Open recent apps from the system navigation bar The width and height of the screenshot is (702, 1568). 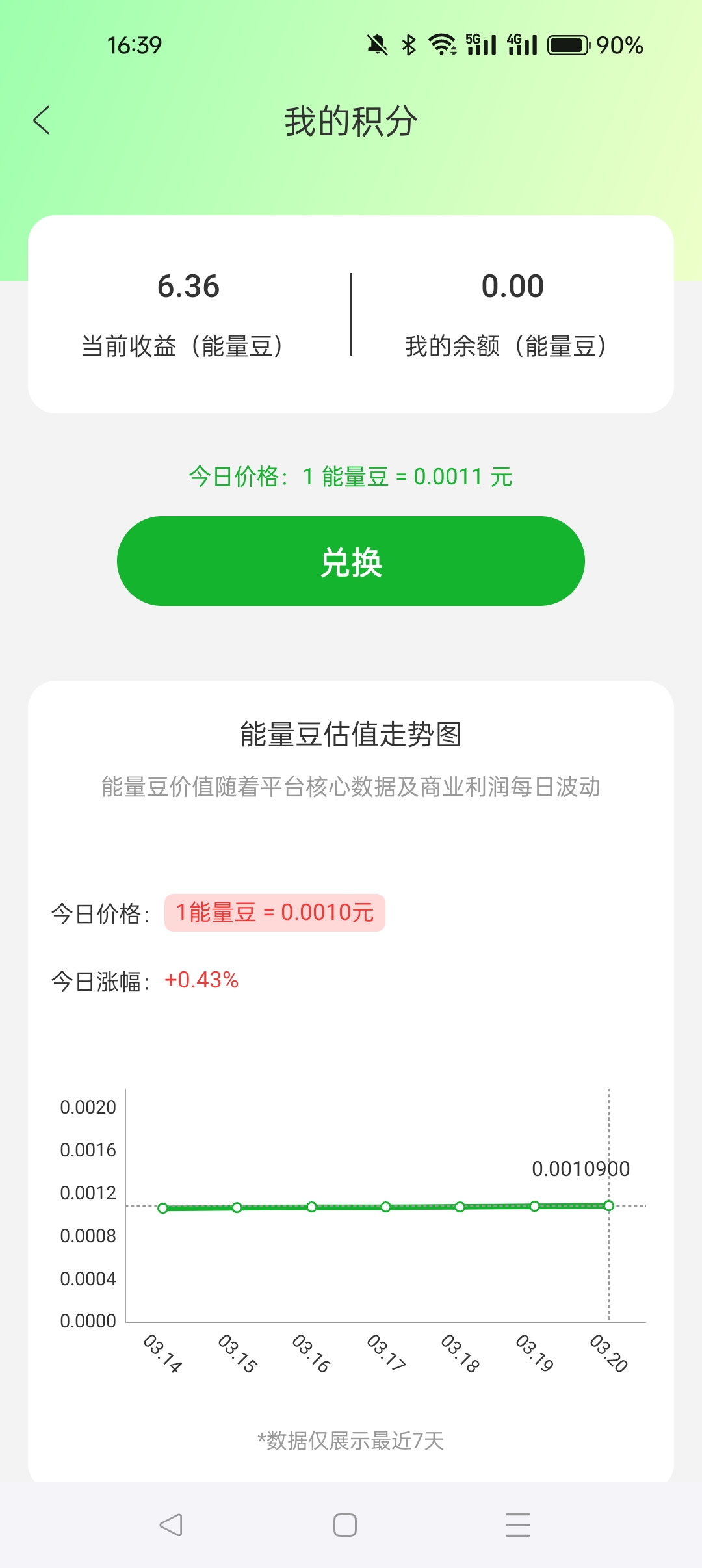[x=517, y=1524]
